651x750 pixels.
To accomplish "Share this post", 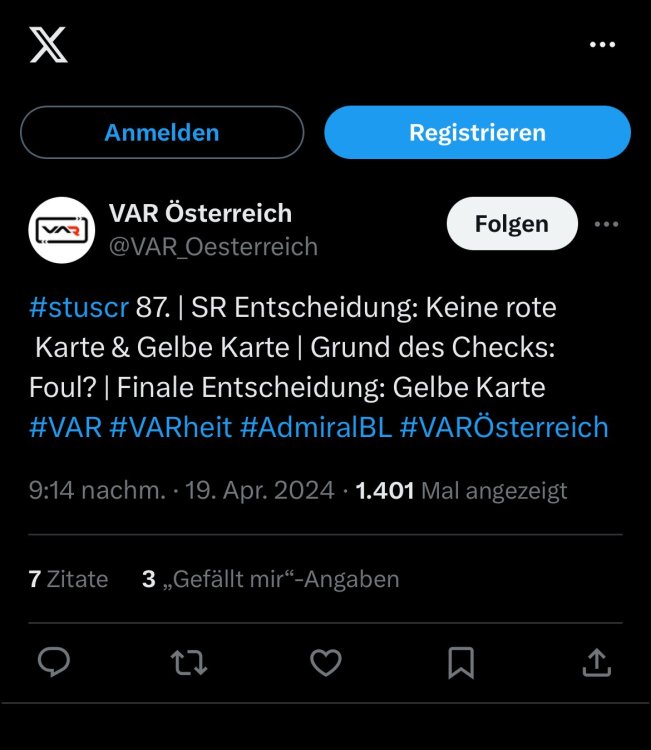I will coord(596,662).
